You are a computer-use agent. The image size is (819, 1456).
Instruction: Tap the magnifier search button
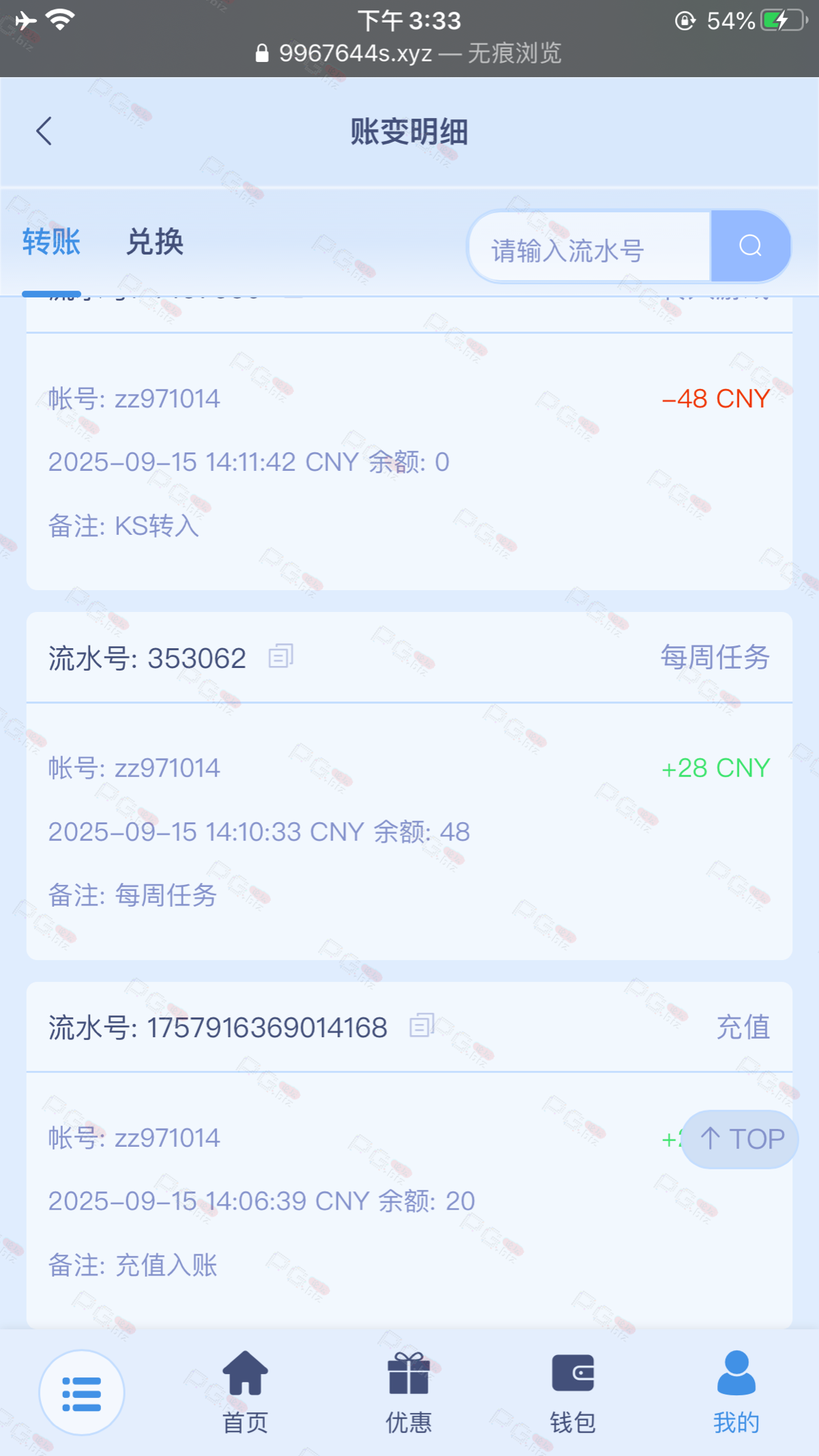coord(750,246)
